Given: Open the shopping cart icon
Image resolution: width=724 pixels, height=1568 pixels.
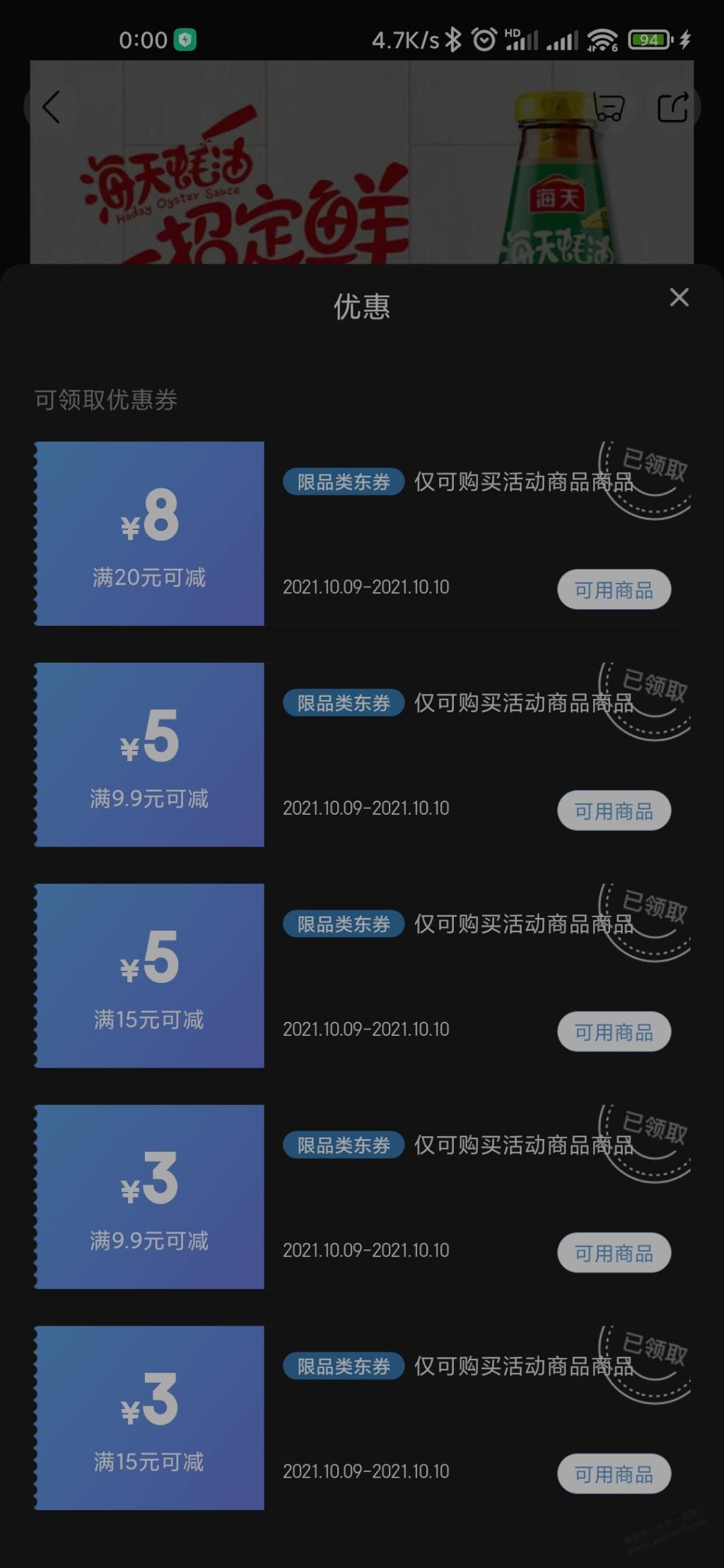Looking at the screenshot, I should pyautogui.click(x=609, y=107).
